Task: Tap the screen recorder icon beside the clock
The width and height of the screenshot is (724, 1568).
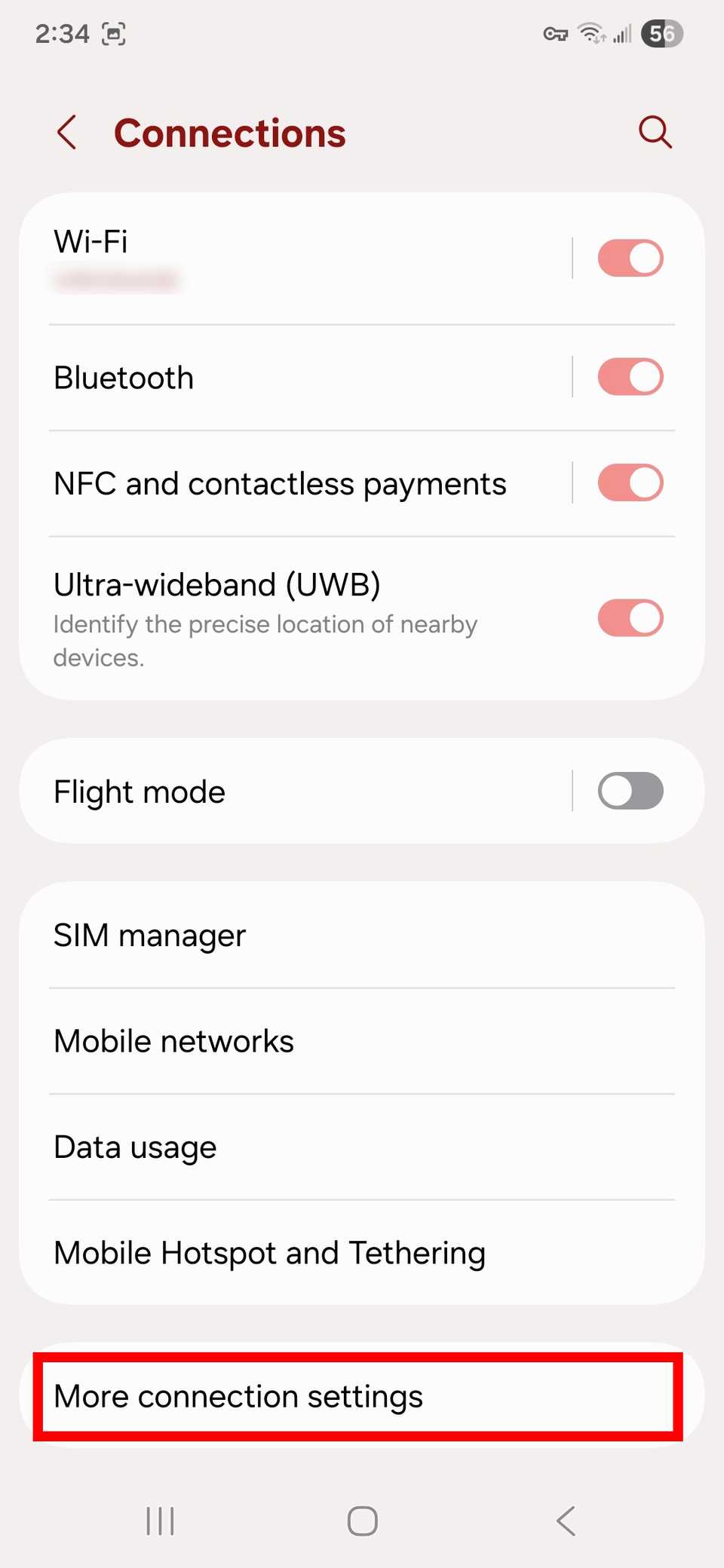Action: point(115,34)
